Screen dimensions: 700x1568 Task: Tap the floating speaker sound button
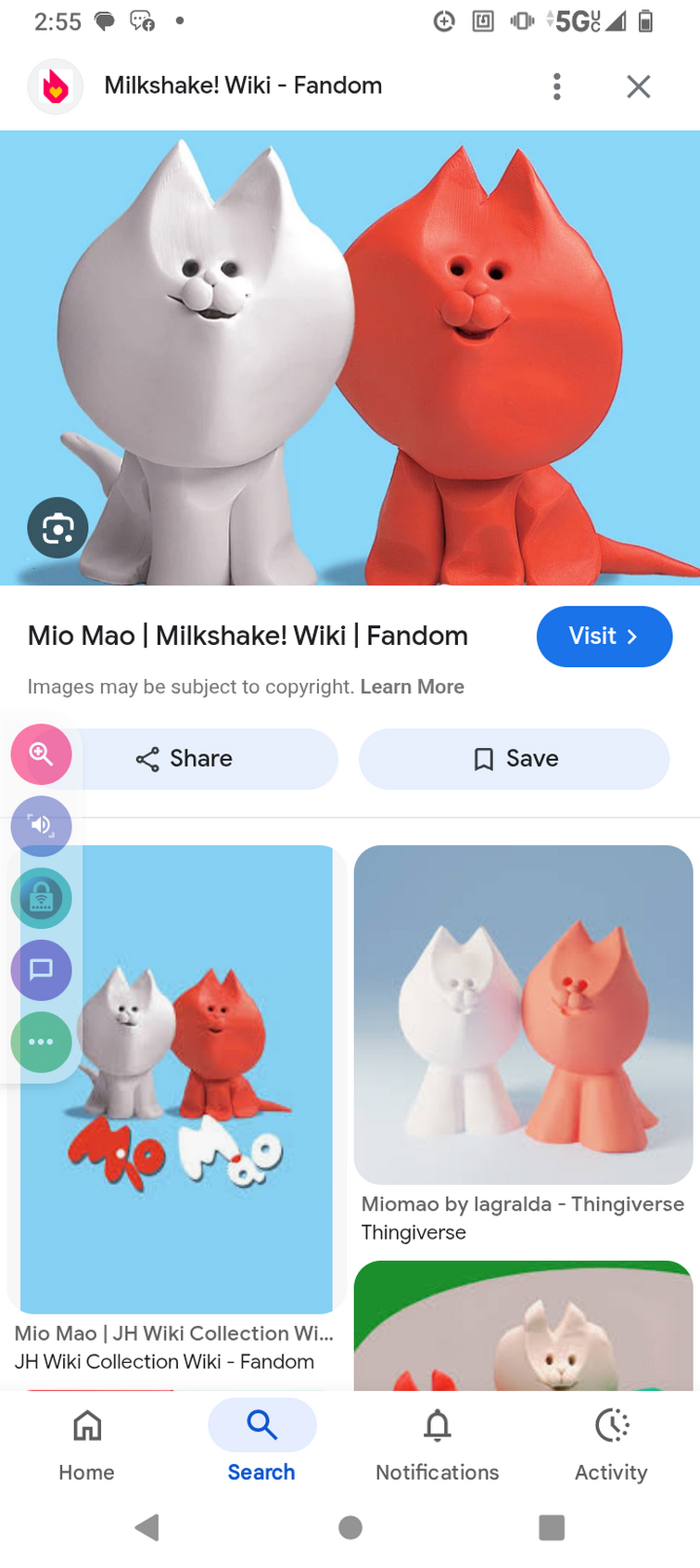(x=41, y=826)
